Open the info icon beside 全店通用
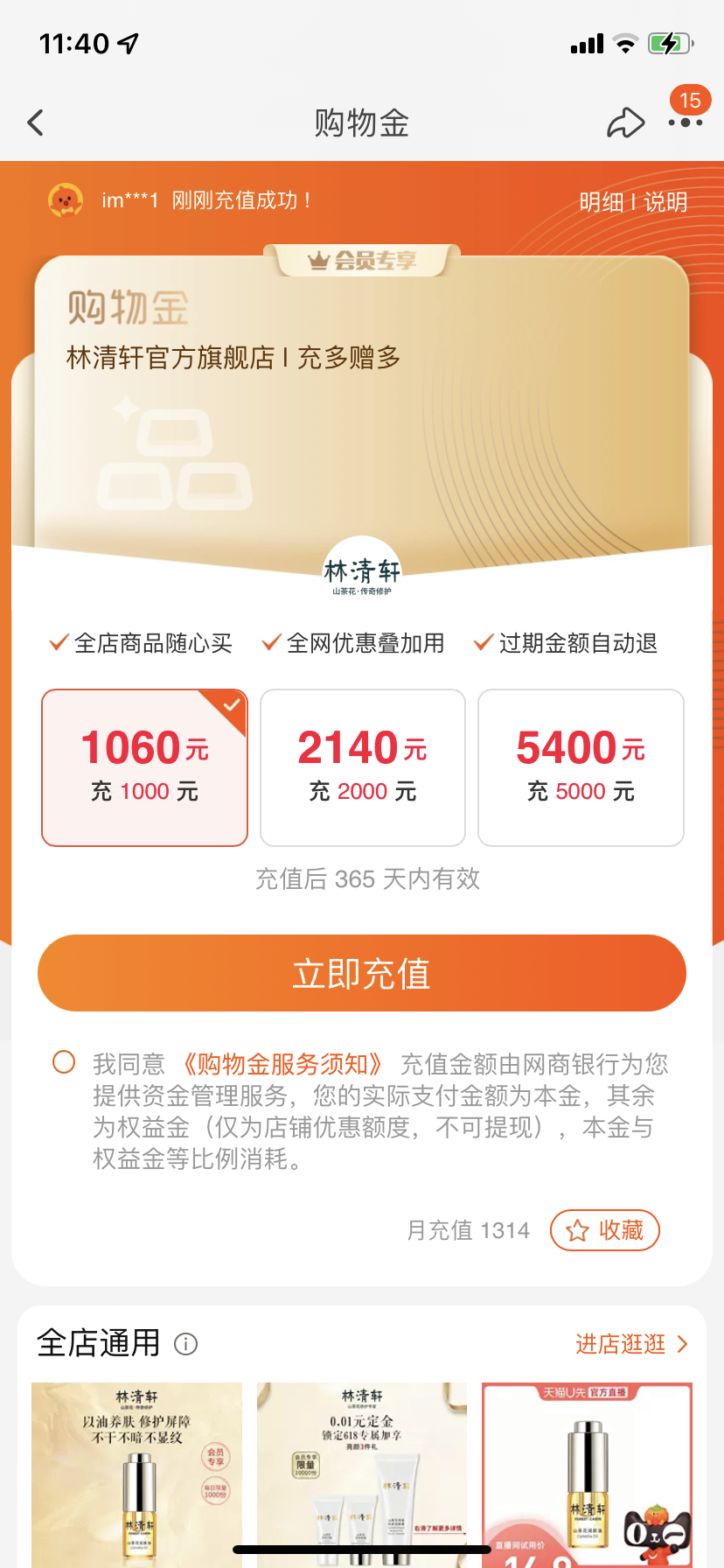The image size is (724, 1568). click(185, 1343)
